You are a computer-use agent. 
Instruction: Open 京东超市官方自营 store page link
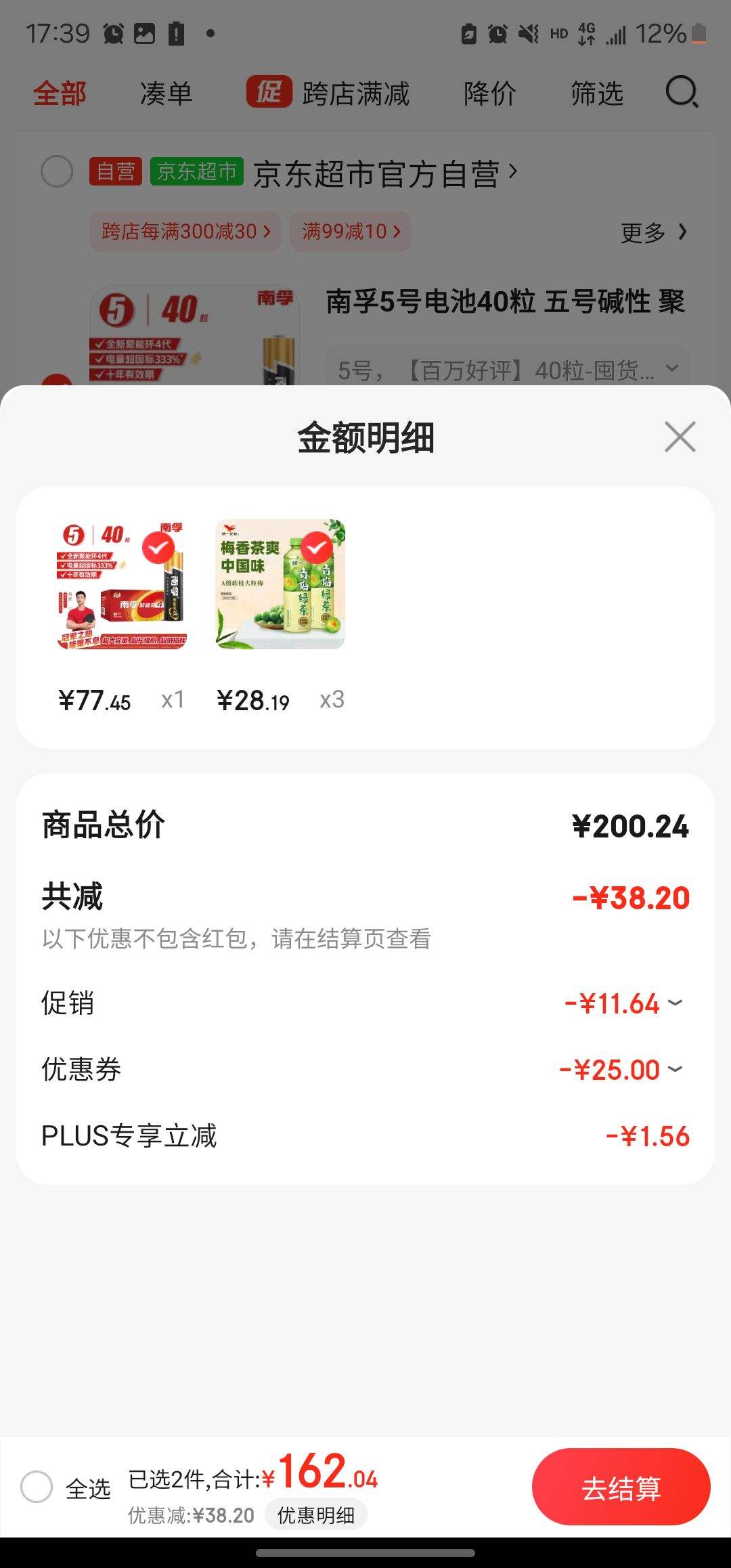(x=379, y=171)
